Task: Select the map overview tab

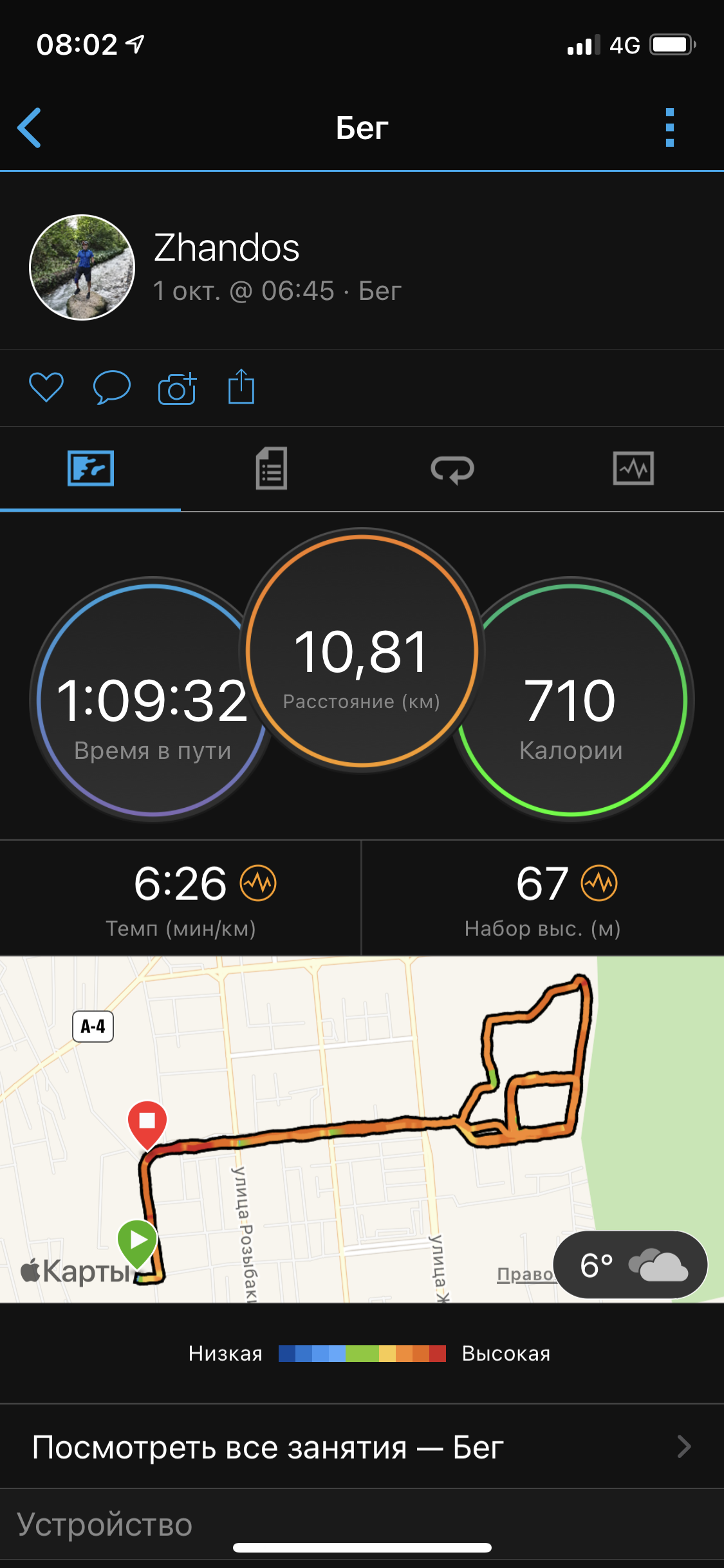Action: (91, 469)
